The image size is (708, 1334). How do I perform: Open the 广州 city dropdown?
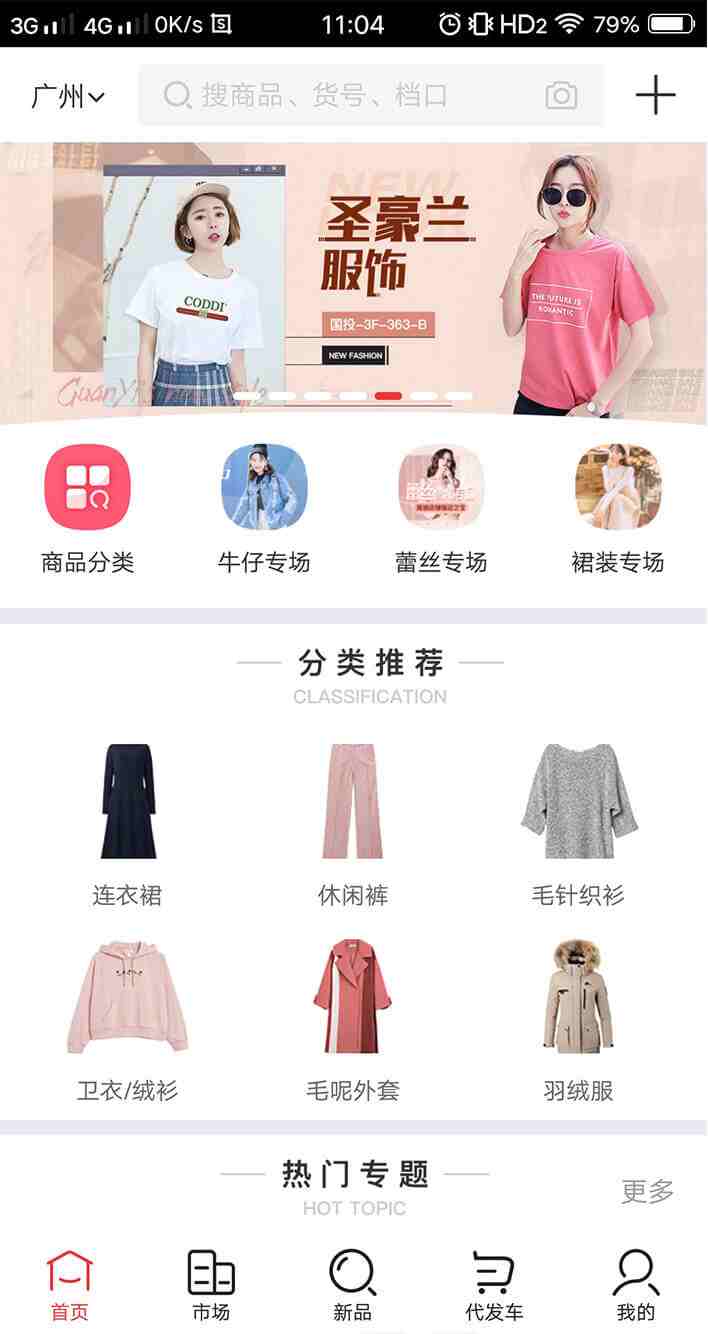pos(68,97)
